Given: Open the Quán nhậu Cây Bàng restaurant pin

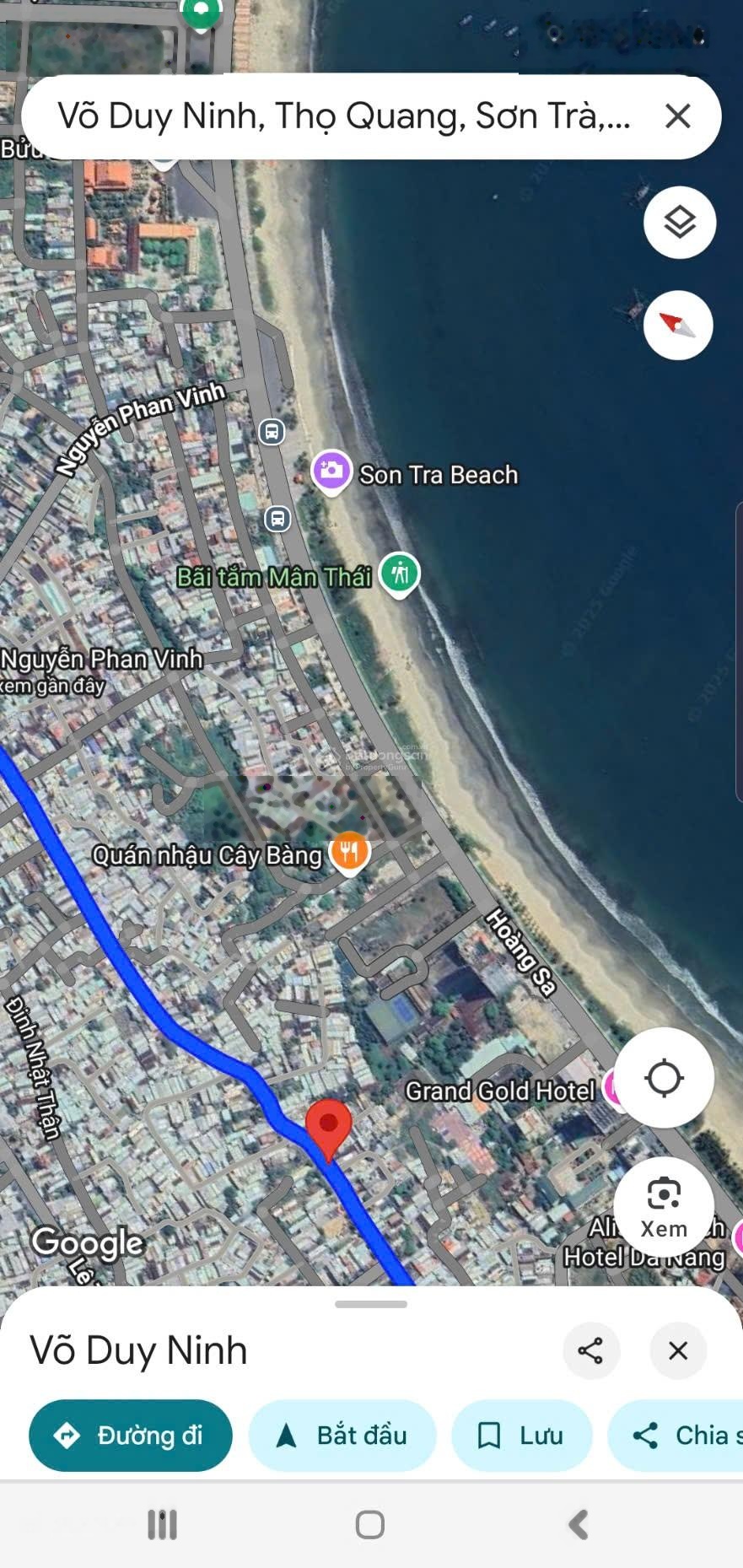Looking at the screenshot, I should [349, 852].
